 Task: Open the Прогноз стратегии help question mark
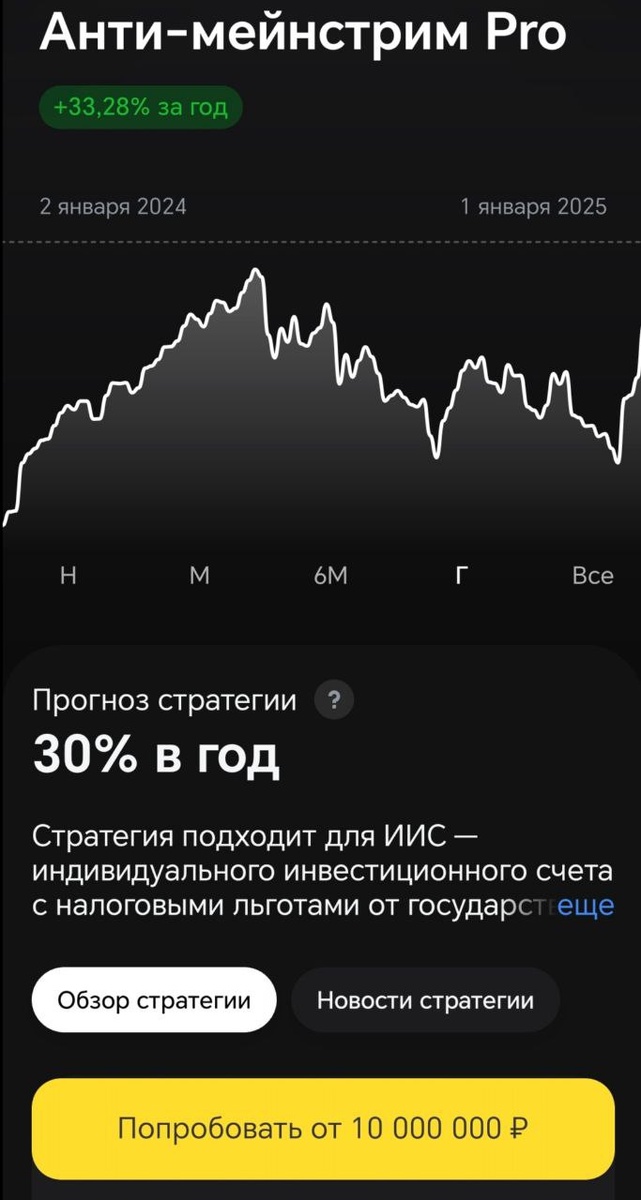334,702
